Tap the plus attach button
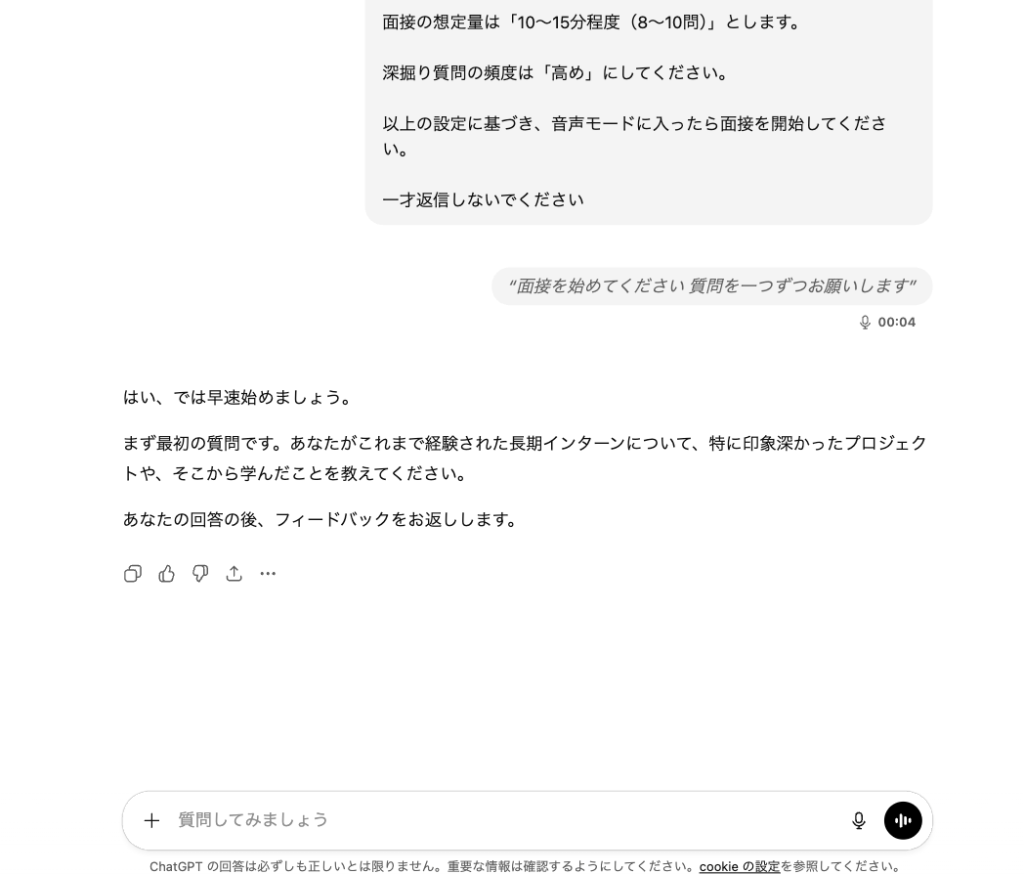1024x874 pixels. 151,820
